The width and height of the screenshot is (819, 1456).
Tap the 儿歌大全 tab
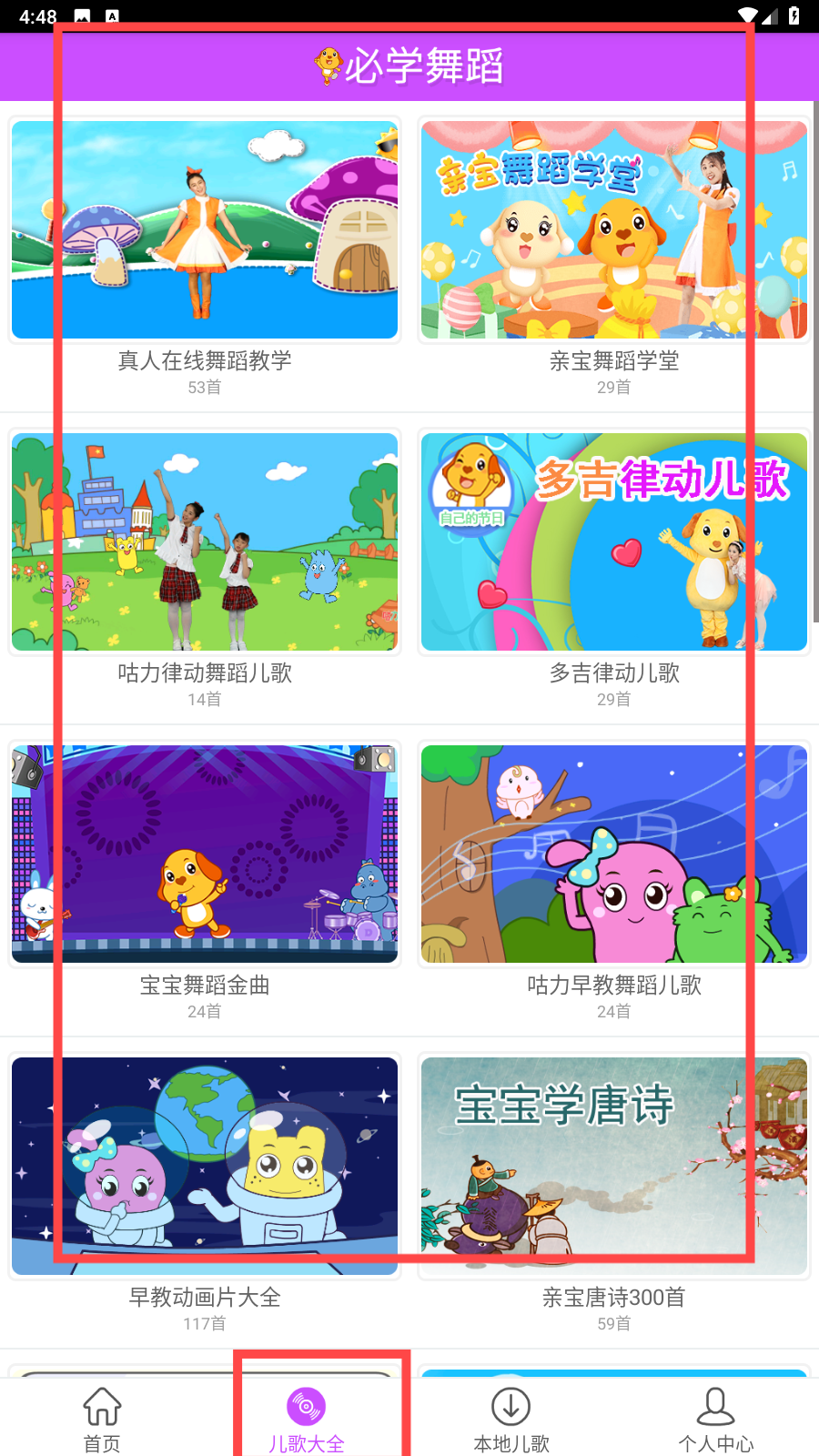[x=307, y=1419]
